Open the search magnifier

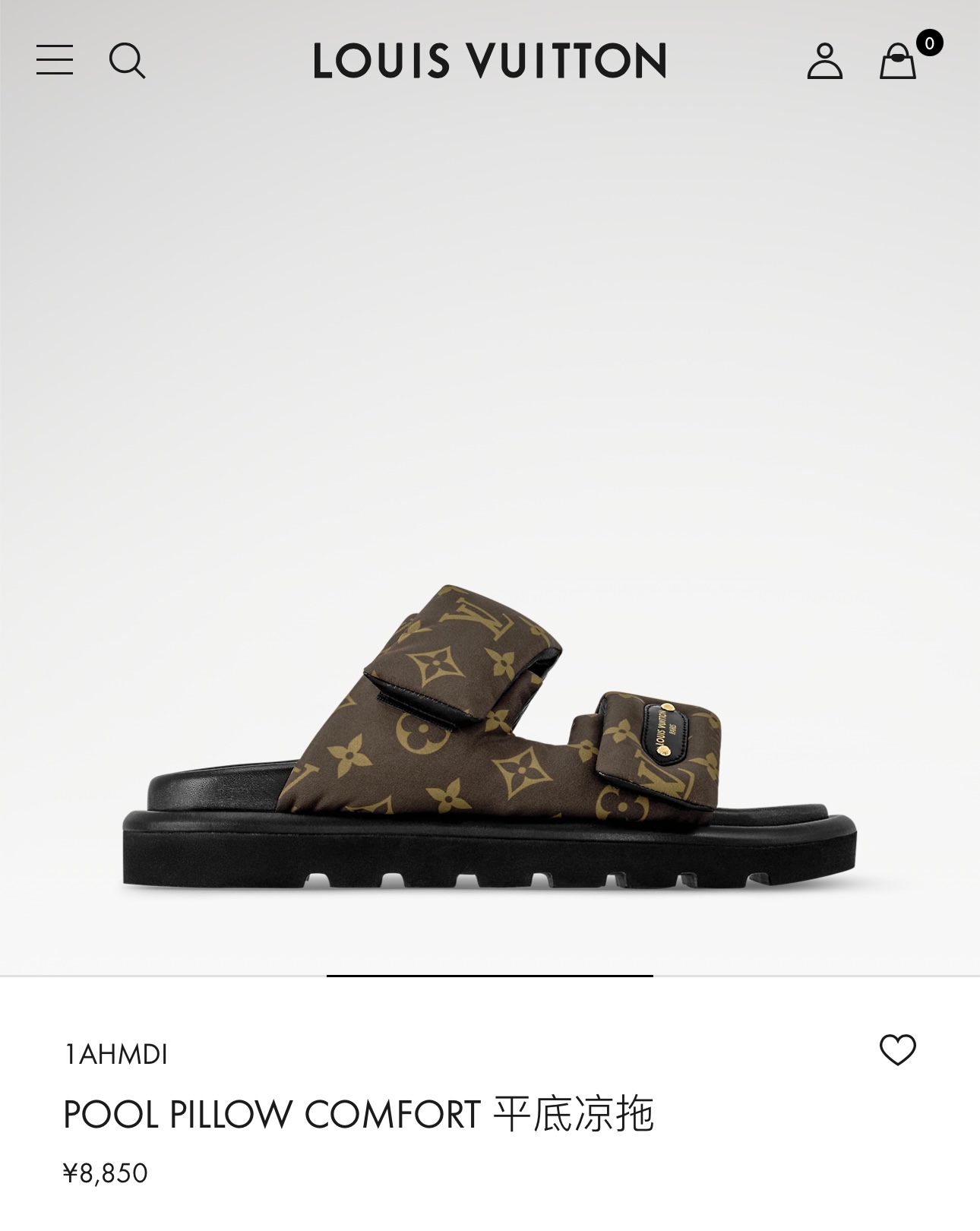(x=127, y=61)
